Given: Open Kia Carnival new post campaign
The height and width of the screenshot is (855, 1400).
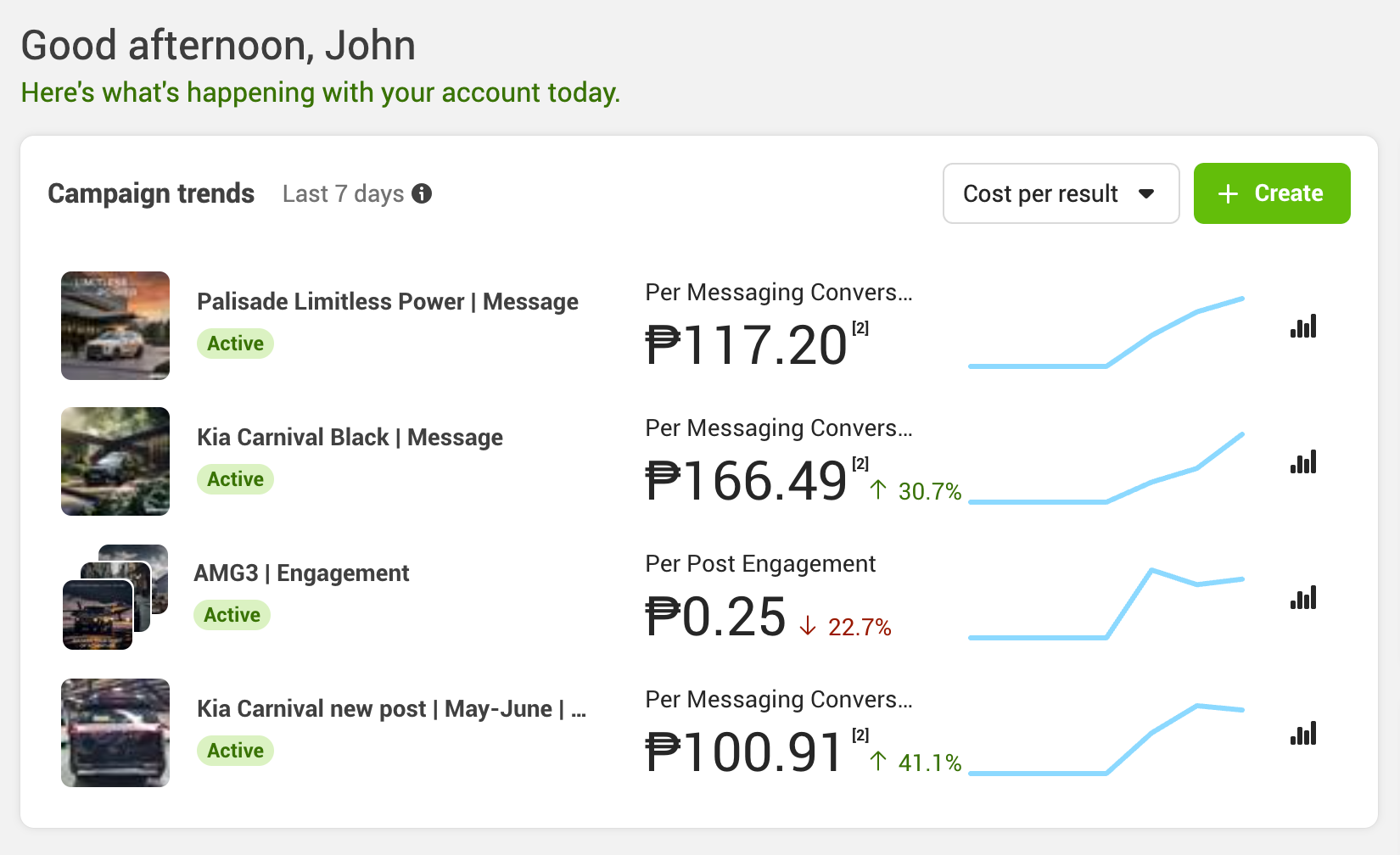Looking at the screenshot, I should (390, 709).
